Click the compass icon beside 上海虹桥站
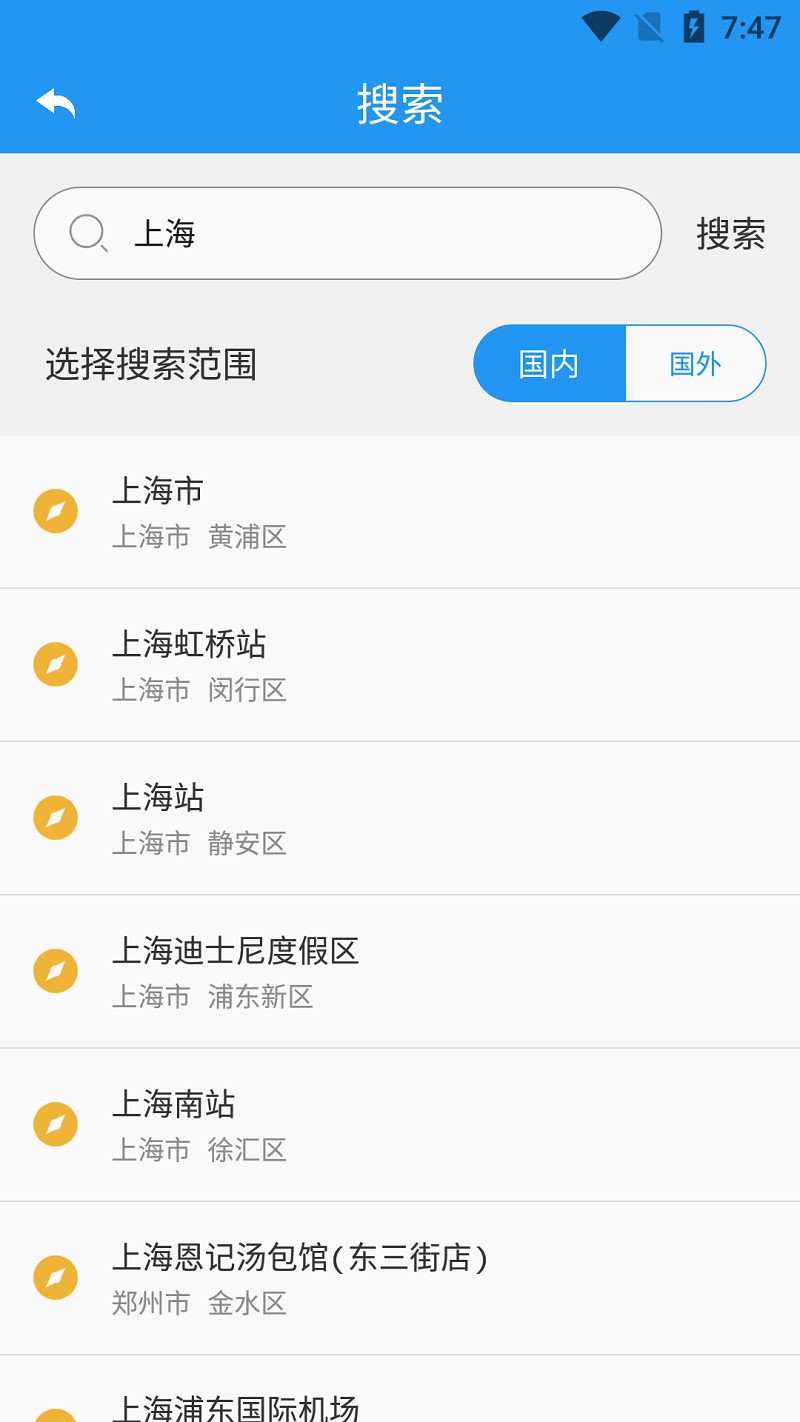This screenshot has height=1422, width=800. (x=55, y=664)
